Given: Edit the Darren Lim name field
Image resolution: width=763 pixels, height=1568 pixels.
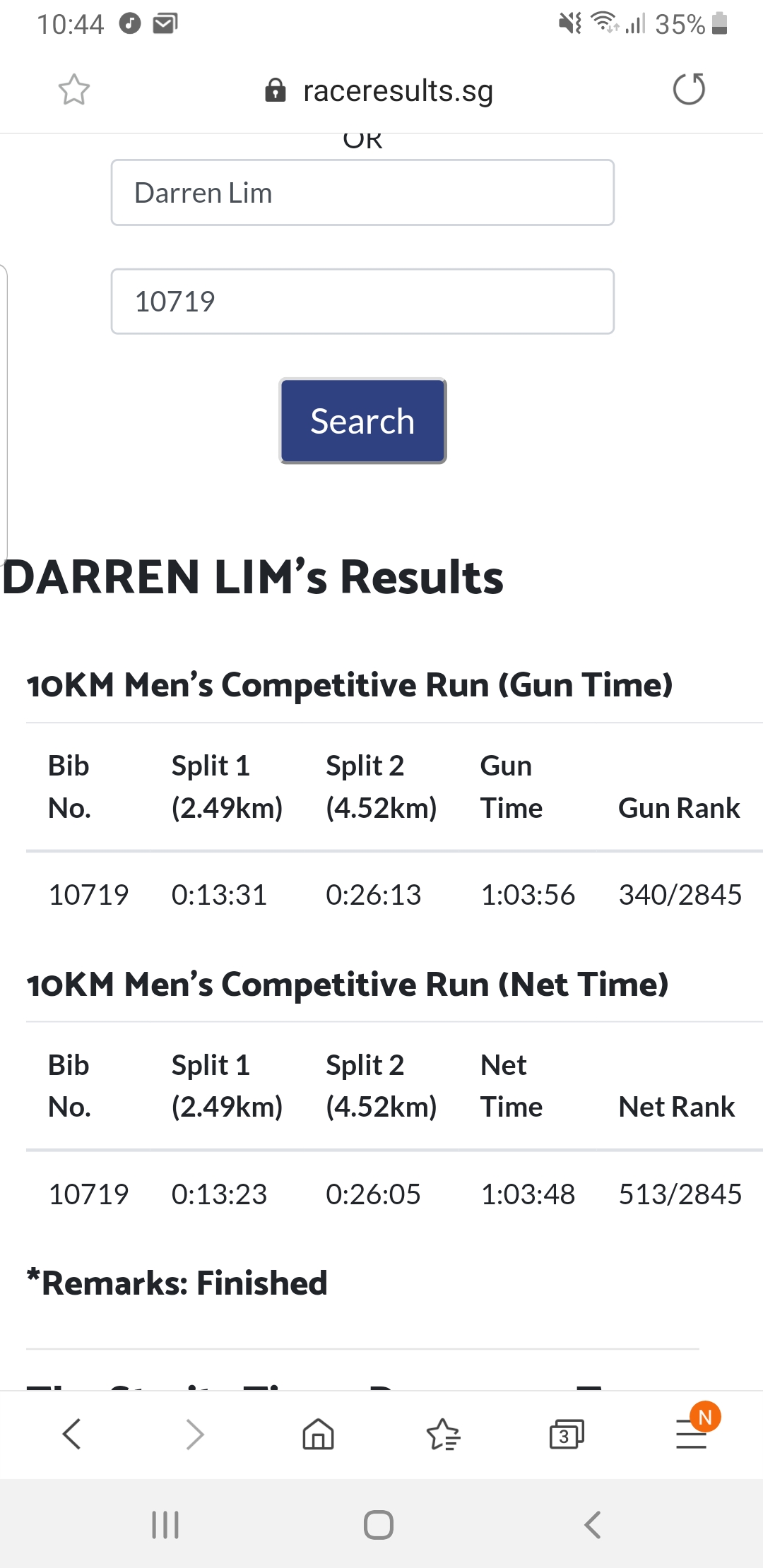Looking at the screenshot, I should coord(362,193).
